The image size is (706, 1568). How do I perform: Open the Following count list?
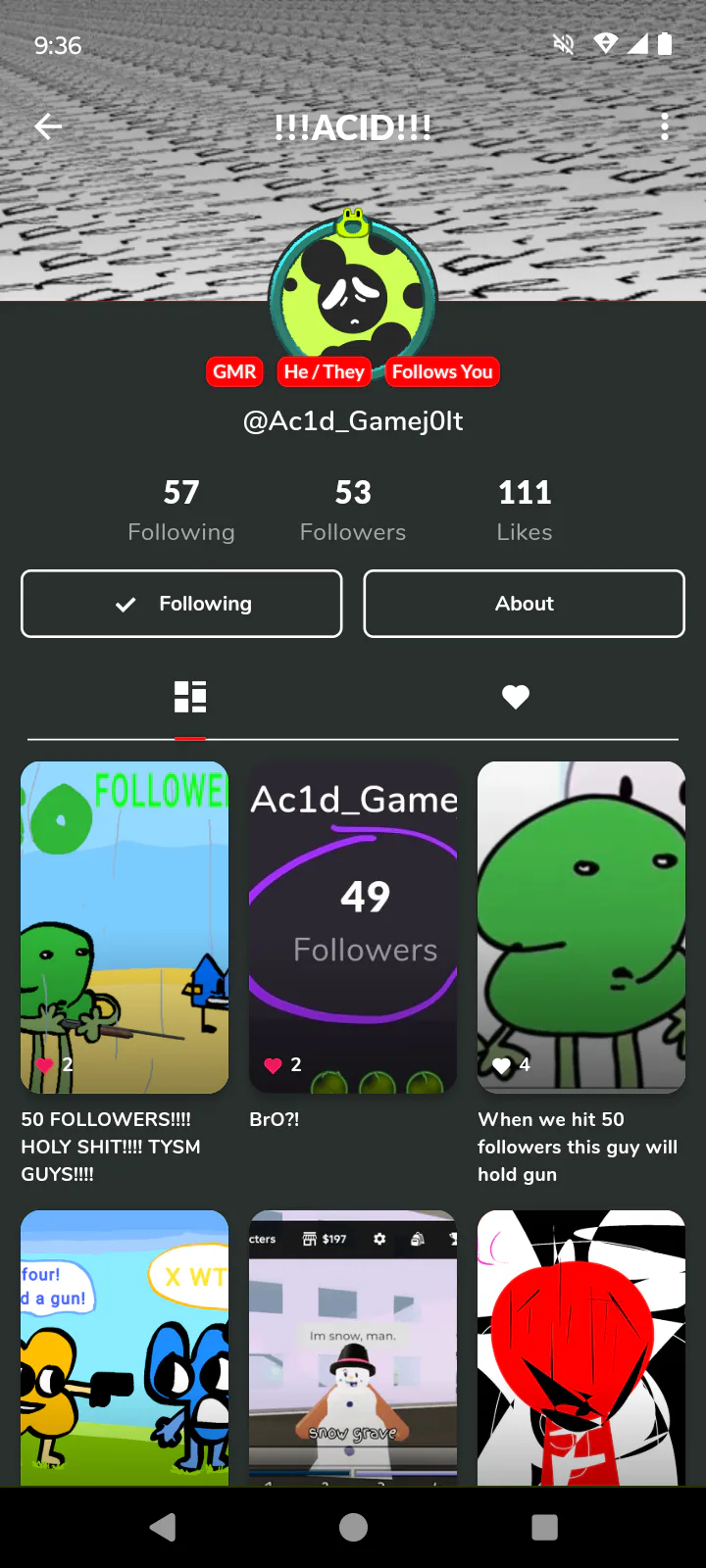[181, 510]
